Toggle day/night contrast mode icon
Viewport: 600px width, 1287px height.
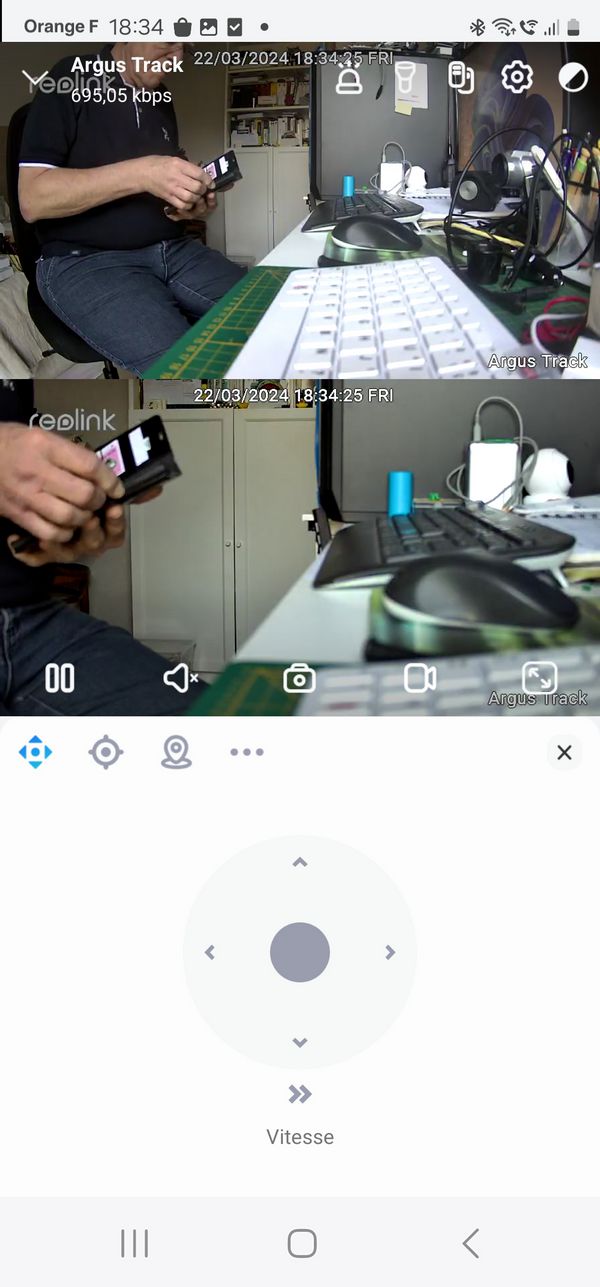(573, 78)
